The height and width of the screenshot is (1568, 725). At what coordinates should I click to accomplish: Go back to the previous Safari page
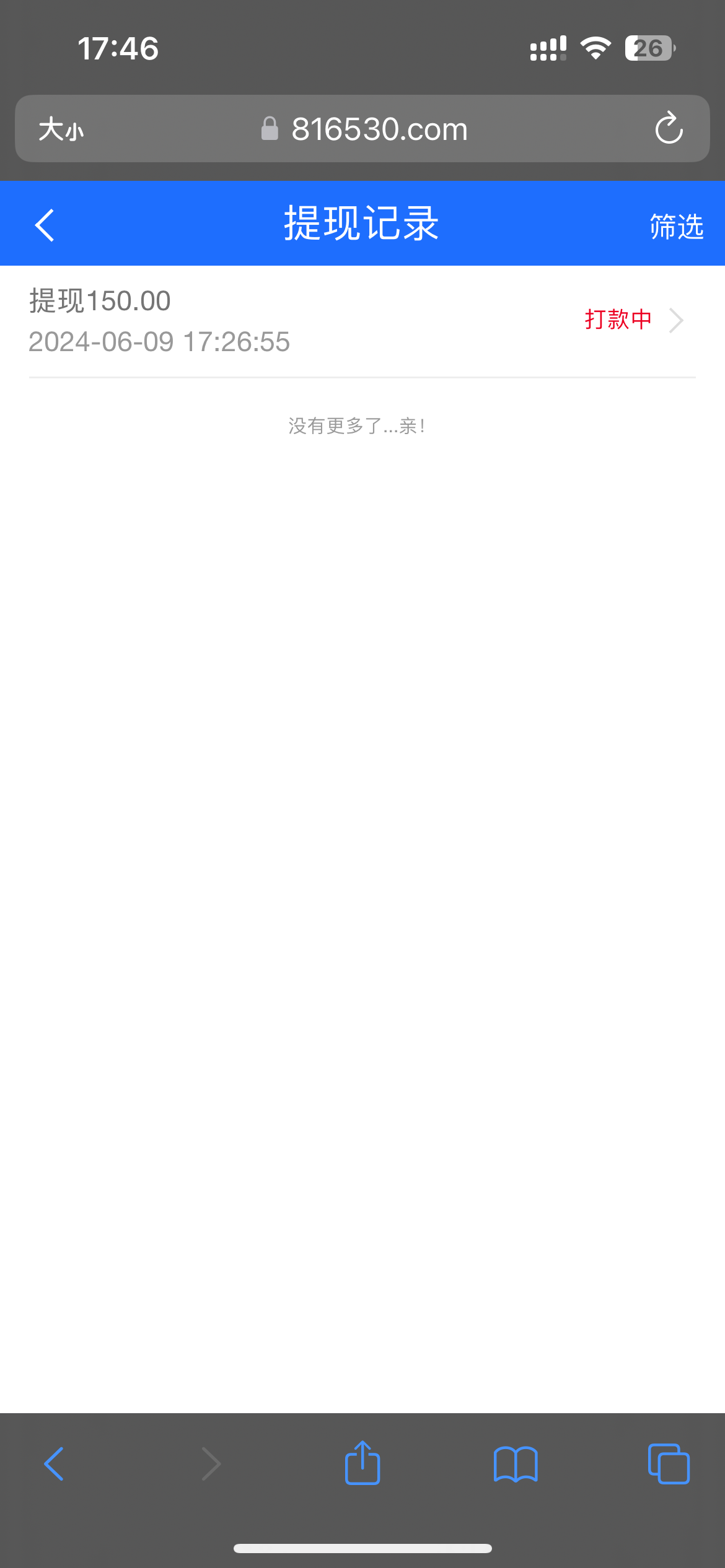(x=54, y=1464)
